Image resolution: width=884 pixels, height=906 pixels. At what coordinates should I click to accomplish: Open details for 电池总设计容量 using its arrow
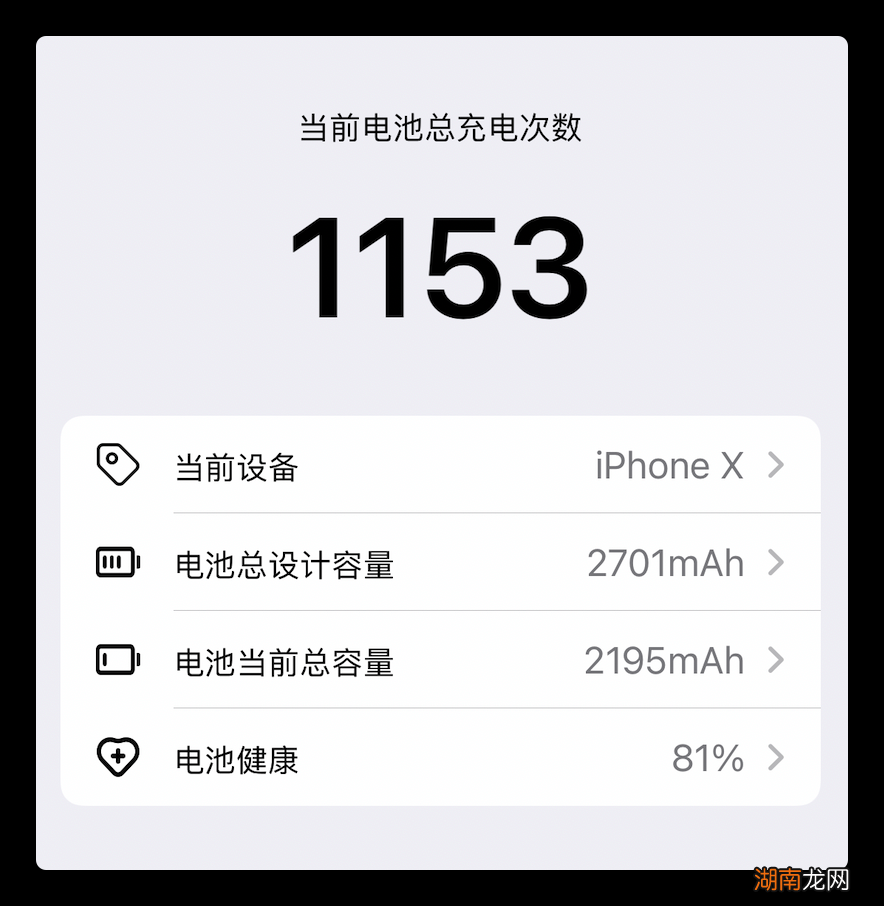pyautogui.click(x=775, y=563)
